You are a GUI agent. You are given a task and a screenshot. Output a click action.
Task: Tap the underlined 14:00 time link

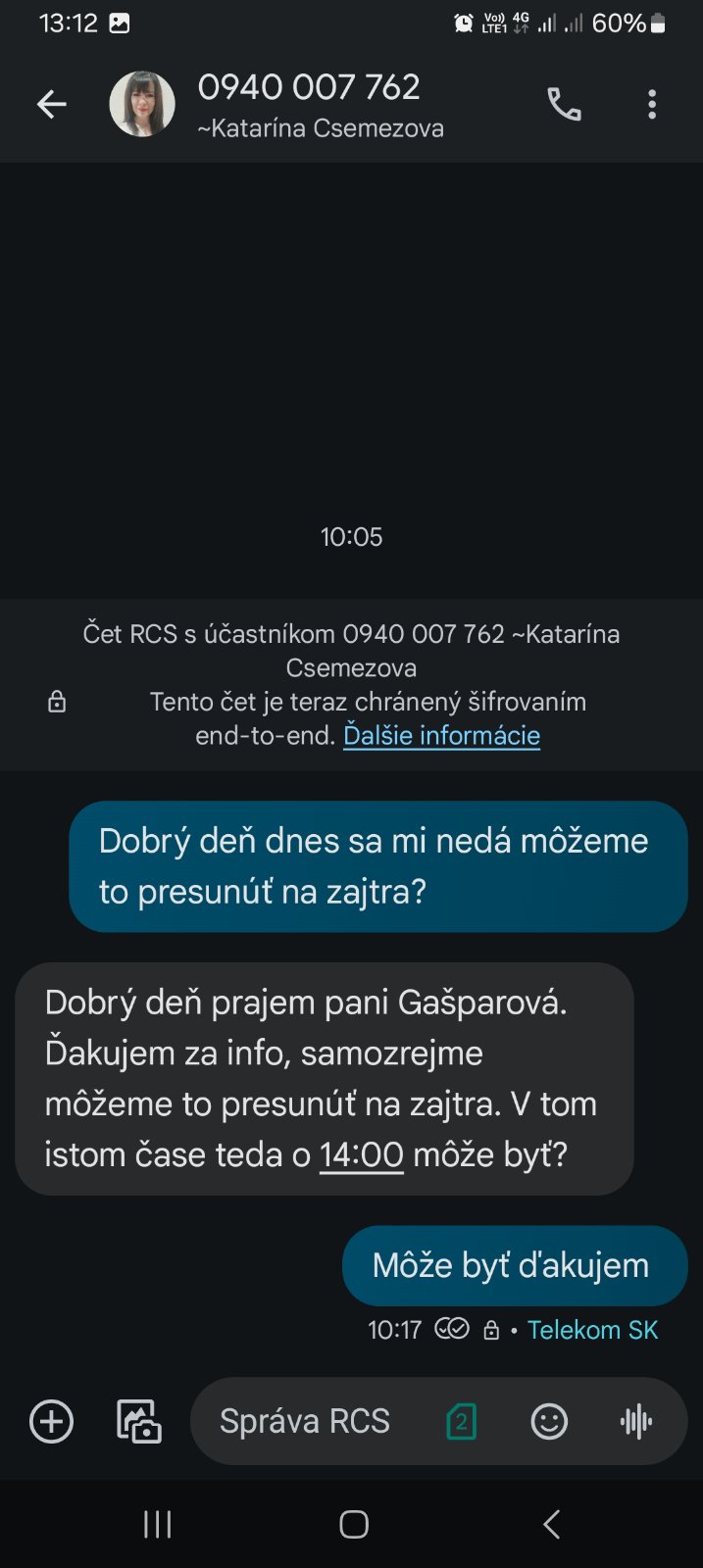click(361, 1154)
